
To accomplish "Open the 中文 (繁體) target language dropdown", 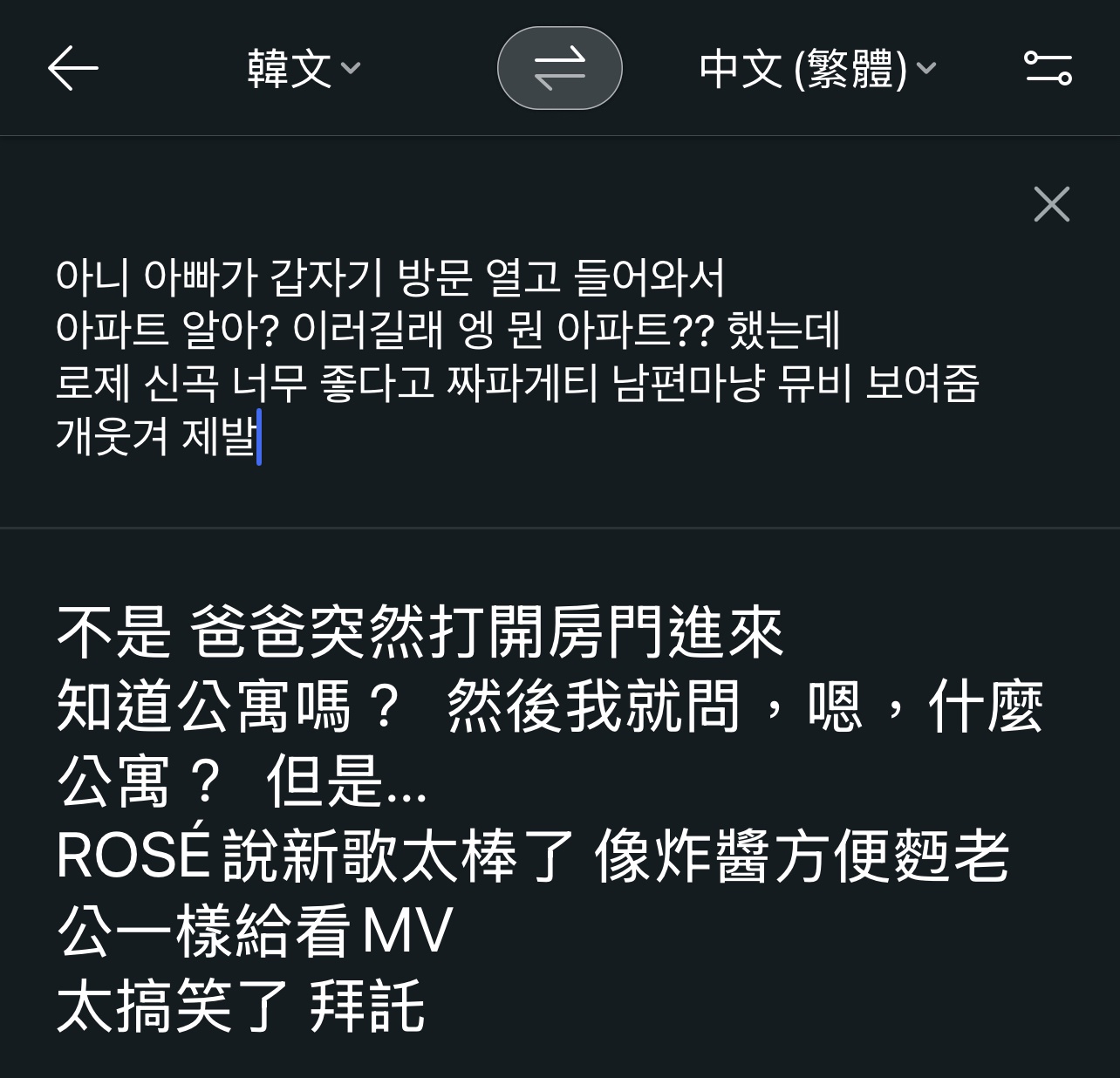I will 817,68.
